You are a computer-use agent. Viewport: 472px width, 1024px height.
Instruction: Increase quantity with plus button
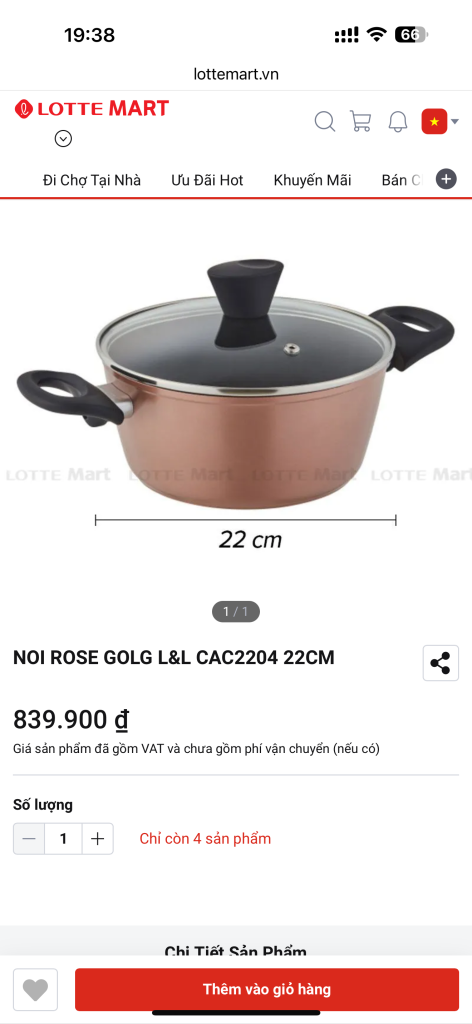pyautogui.click(x=97, y=839)
